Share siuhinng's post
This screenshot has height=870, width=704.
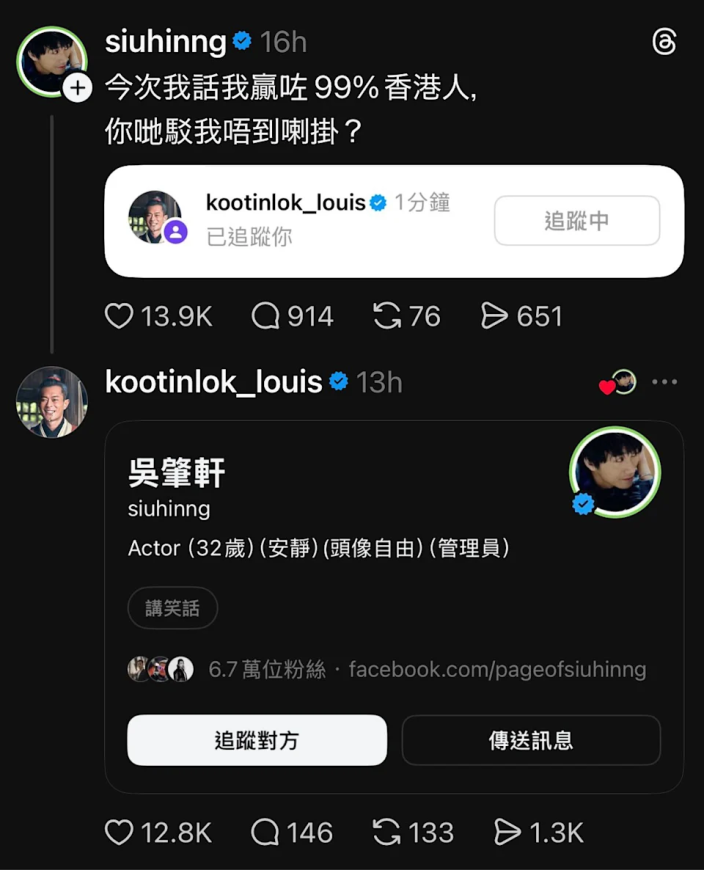pyautogui.click(x=495, y=317)
